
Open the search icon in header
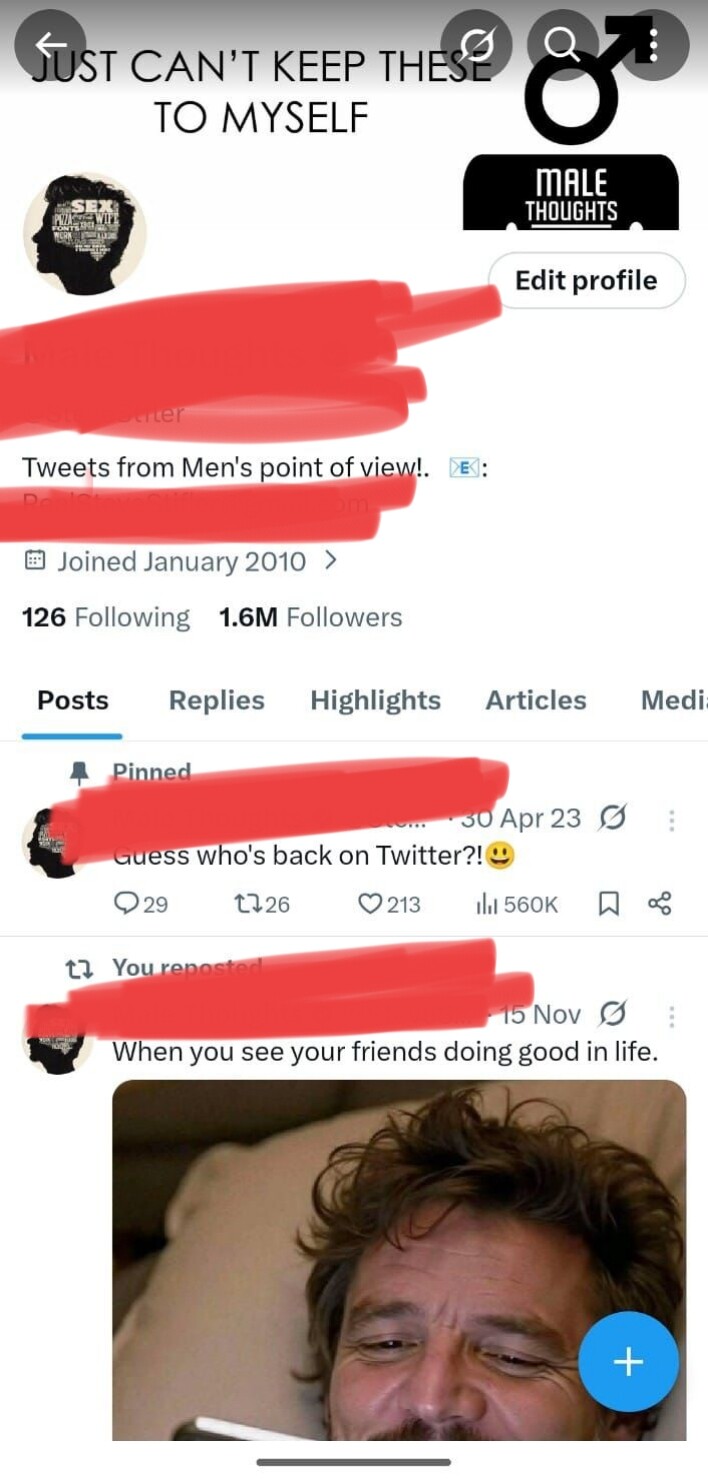(562, 44)
